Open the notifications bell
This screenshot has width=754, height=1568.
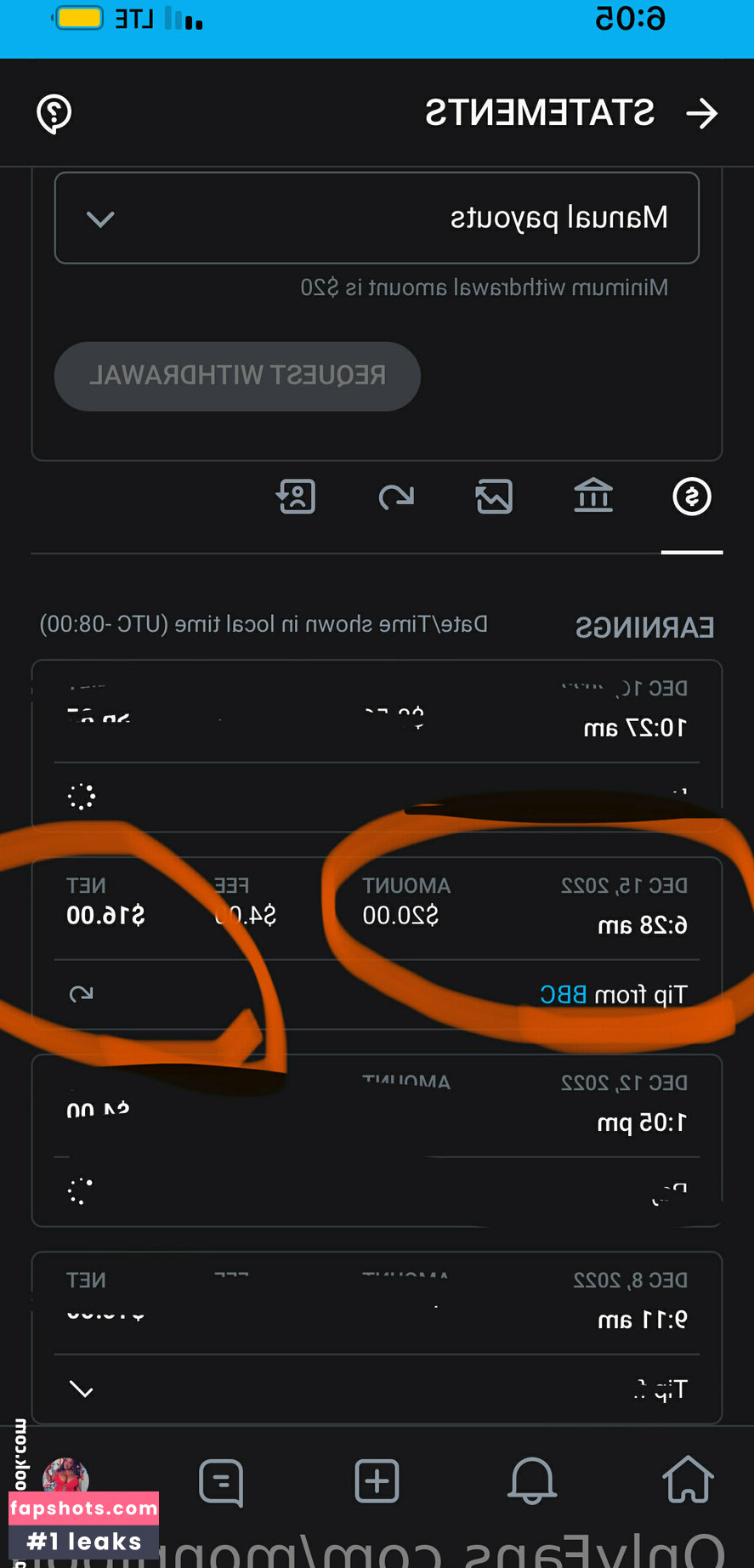tap(532, 1480)
